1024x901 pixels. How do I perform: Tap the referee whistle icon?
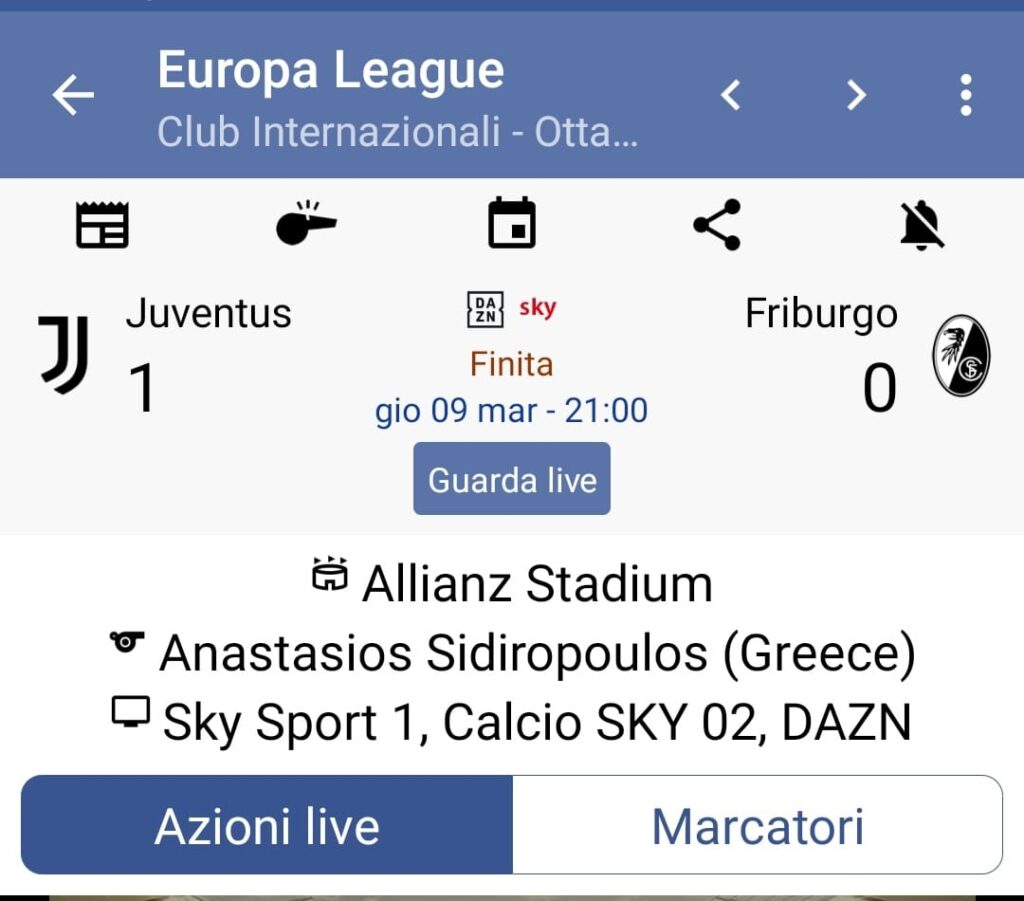[306, 224]
